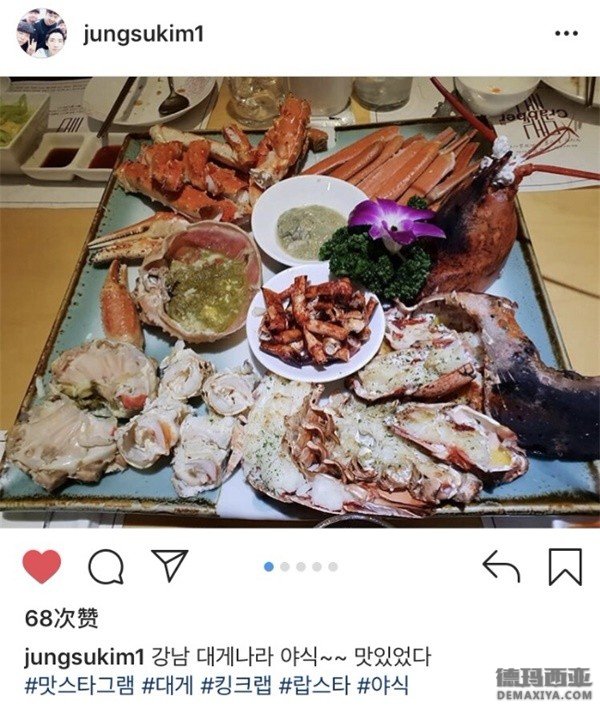This screenshot has width=600, height=707.
Task: Tap the carousel page indicator dots
Action: (x=300, y=567)
